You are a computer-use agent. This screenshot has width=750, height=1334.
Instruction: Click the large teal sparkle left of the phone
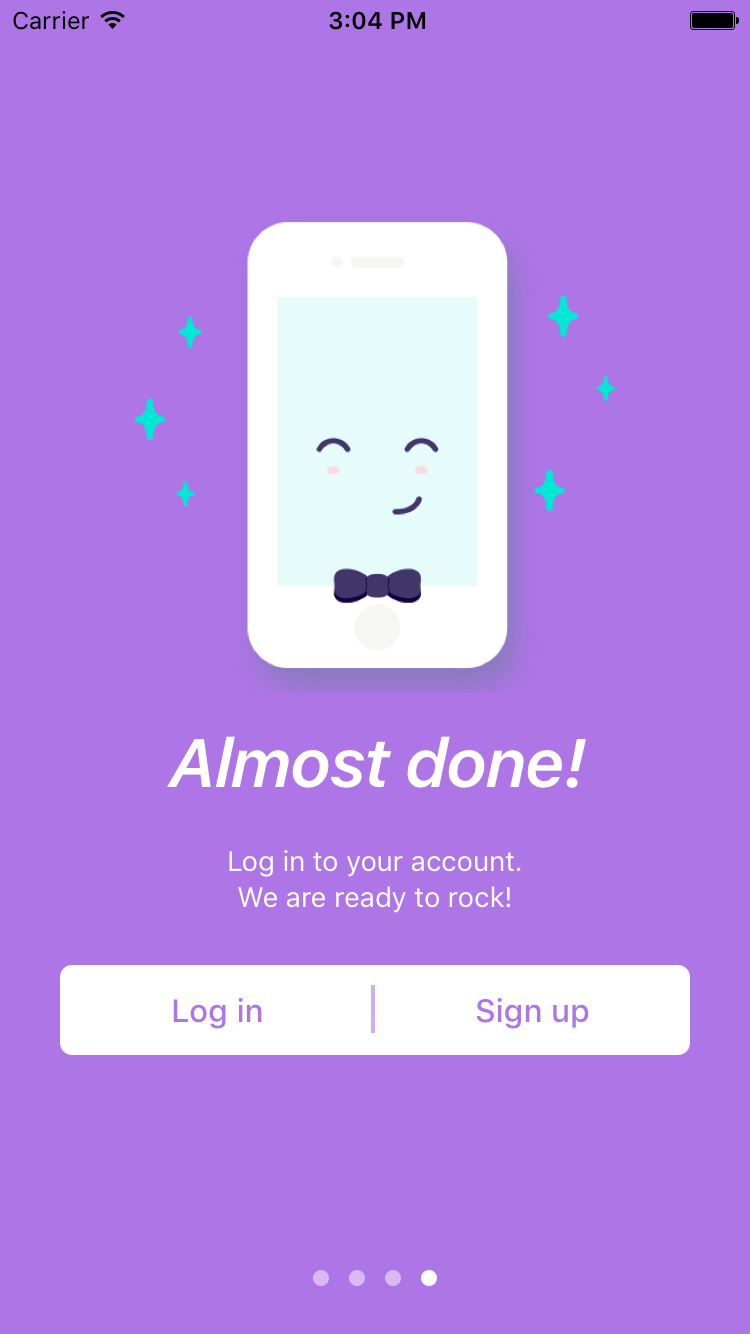pos(150,419)
